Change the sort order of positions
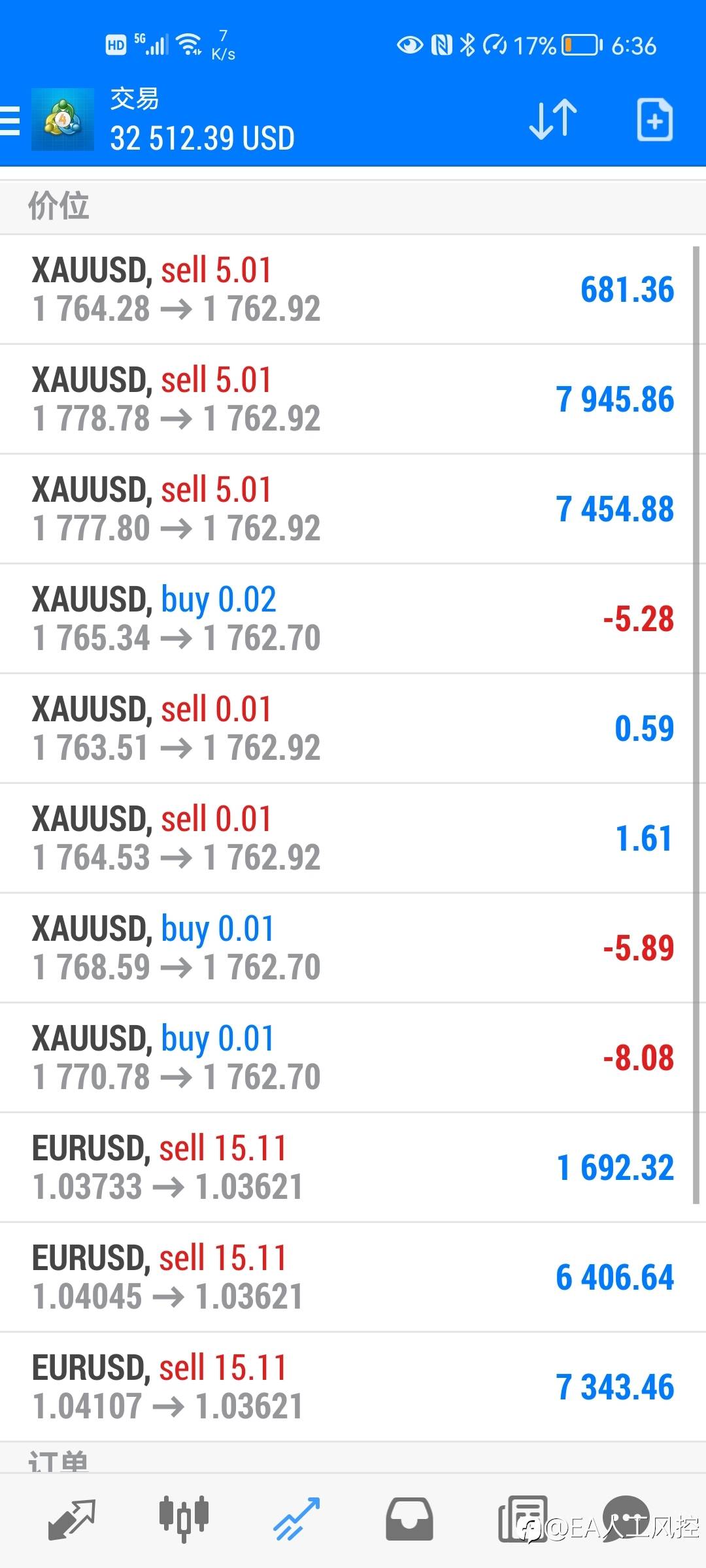Image resolution: width=706 pixels, height=1568 pixels. 552,120
